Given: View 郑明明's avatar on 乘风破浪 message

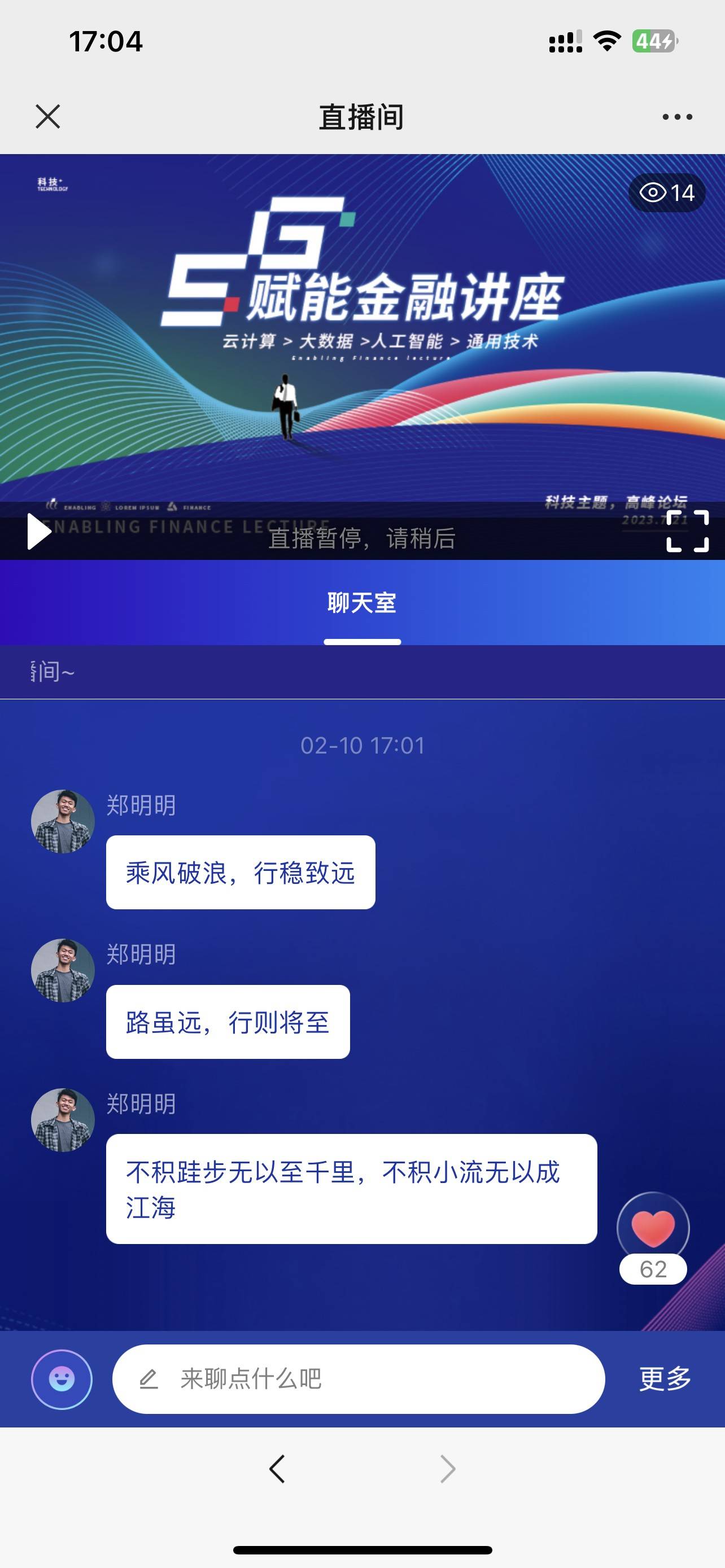Looking at the screenshot, I should point(63,821).
